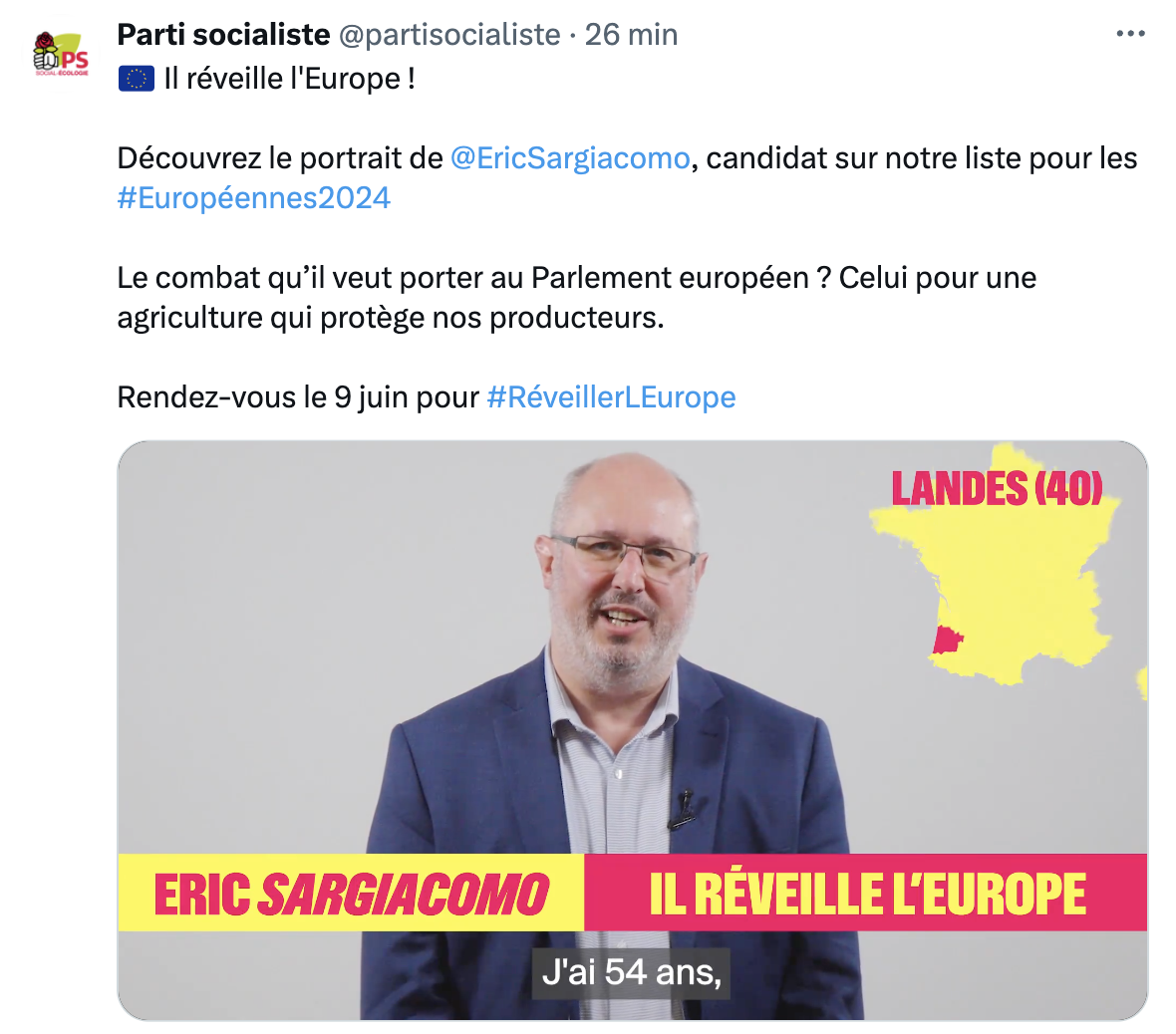This screenshot has height=1034, width=1176.
Task: Open the #RéveillerLEurope hashtag
Action: 611,397
